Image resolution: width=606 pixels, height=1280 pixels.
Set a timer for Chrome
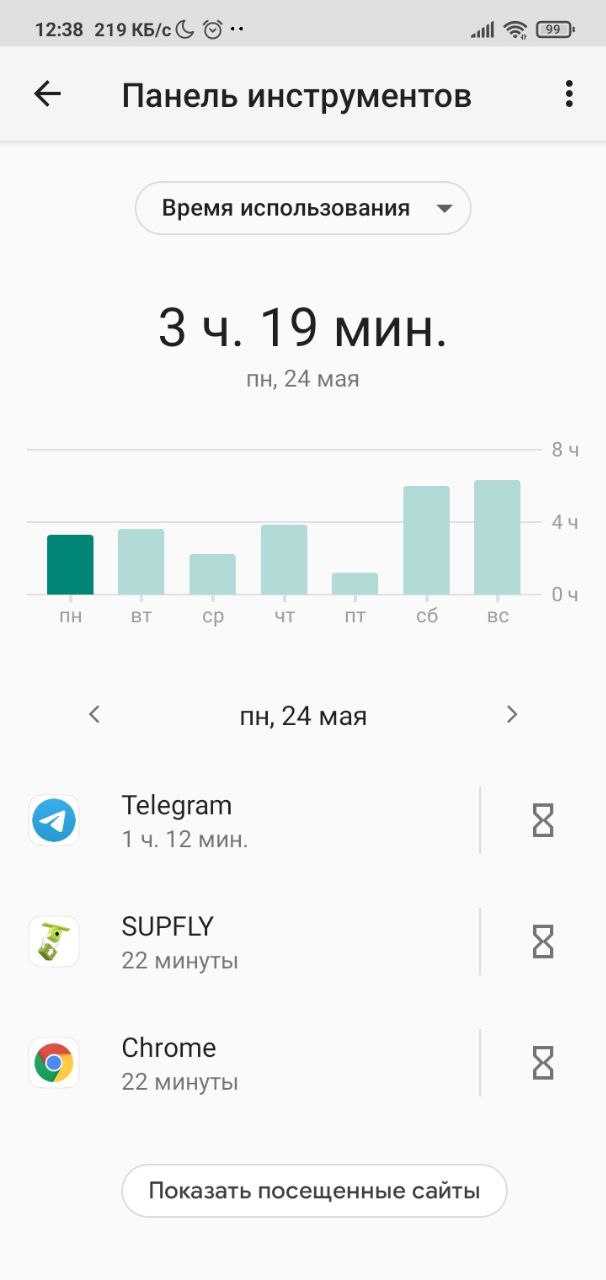click(543, 1063)
